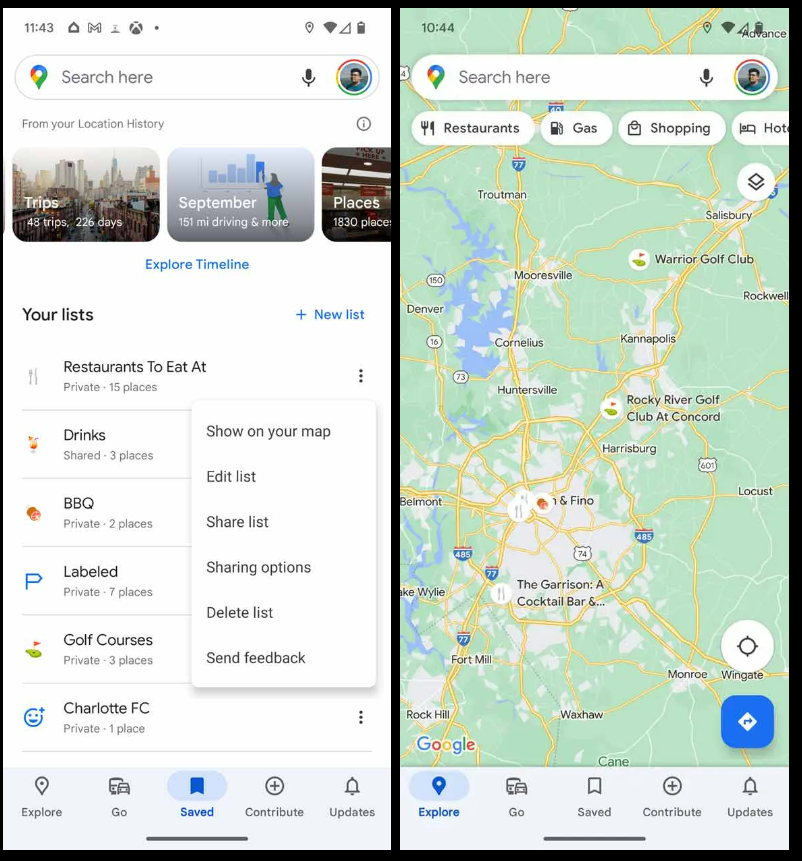The image size is (802, 861).
Task: Start directions with the blue arrow button
Action: [x=747, y=721]
